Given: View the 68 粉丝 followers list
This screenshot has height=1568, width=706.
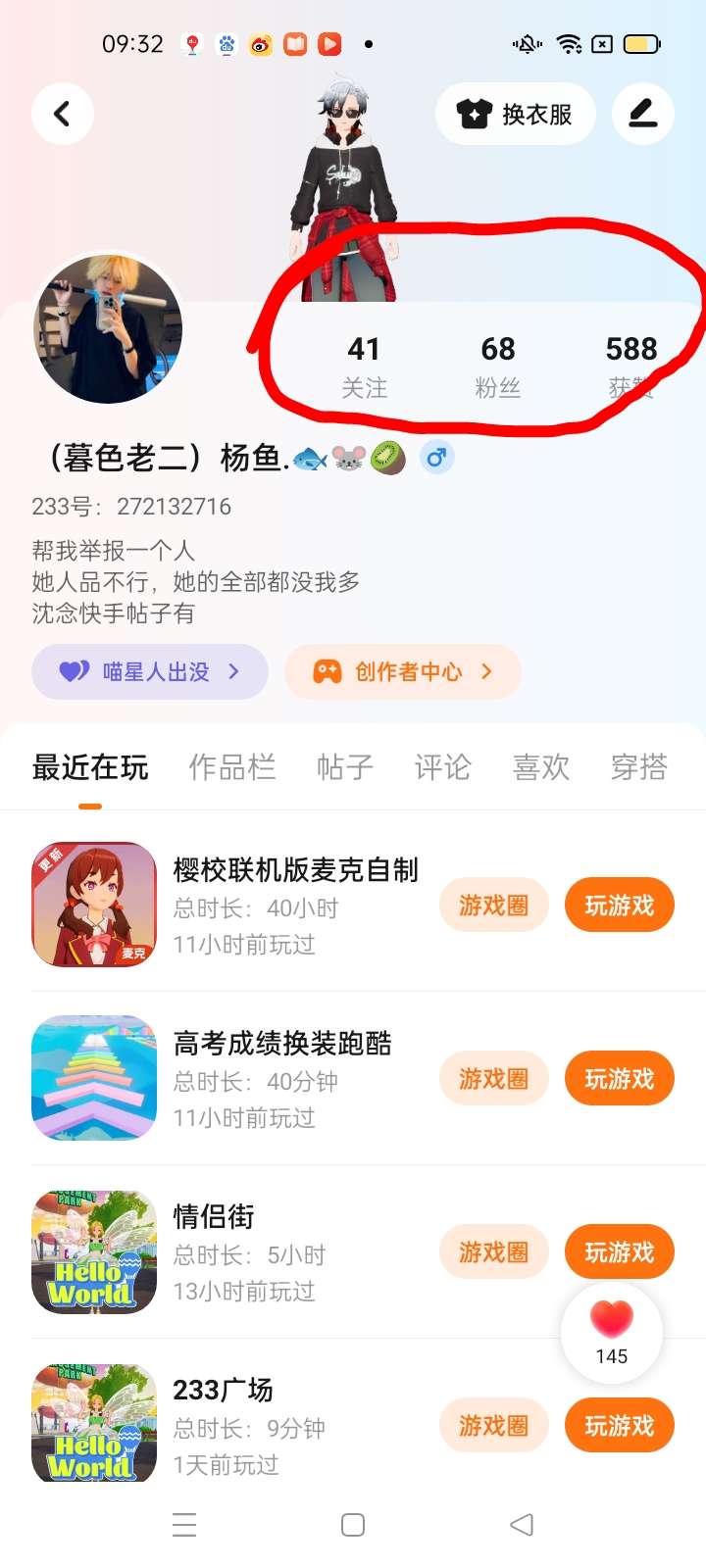Looking at the screenshot, I should click(498, 367).
